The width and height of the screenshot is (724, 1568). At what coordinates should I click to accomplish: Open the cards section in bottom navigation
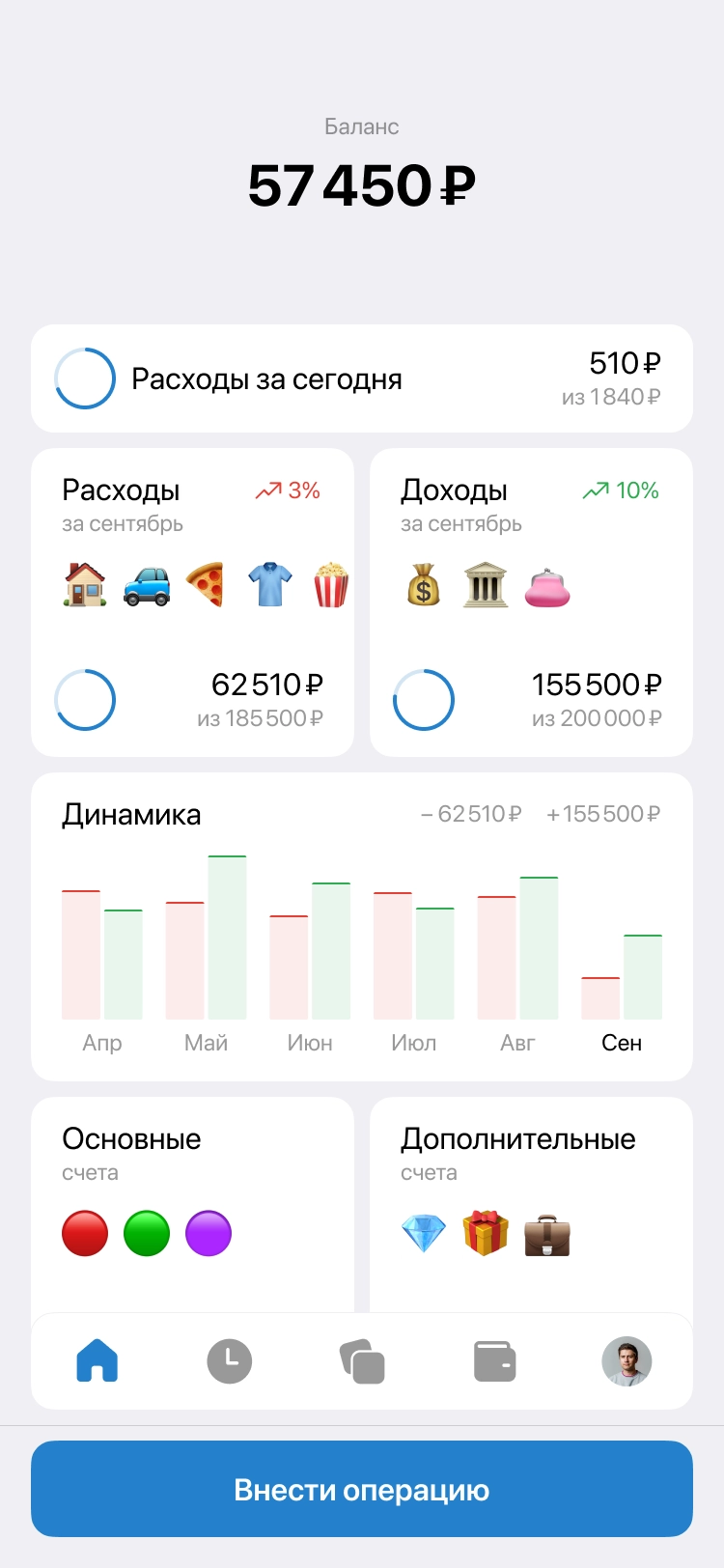coord(362,1361)
